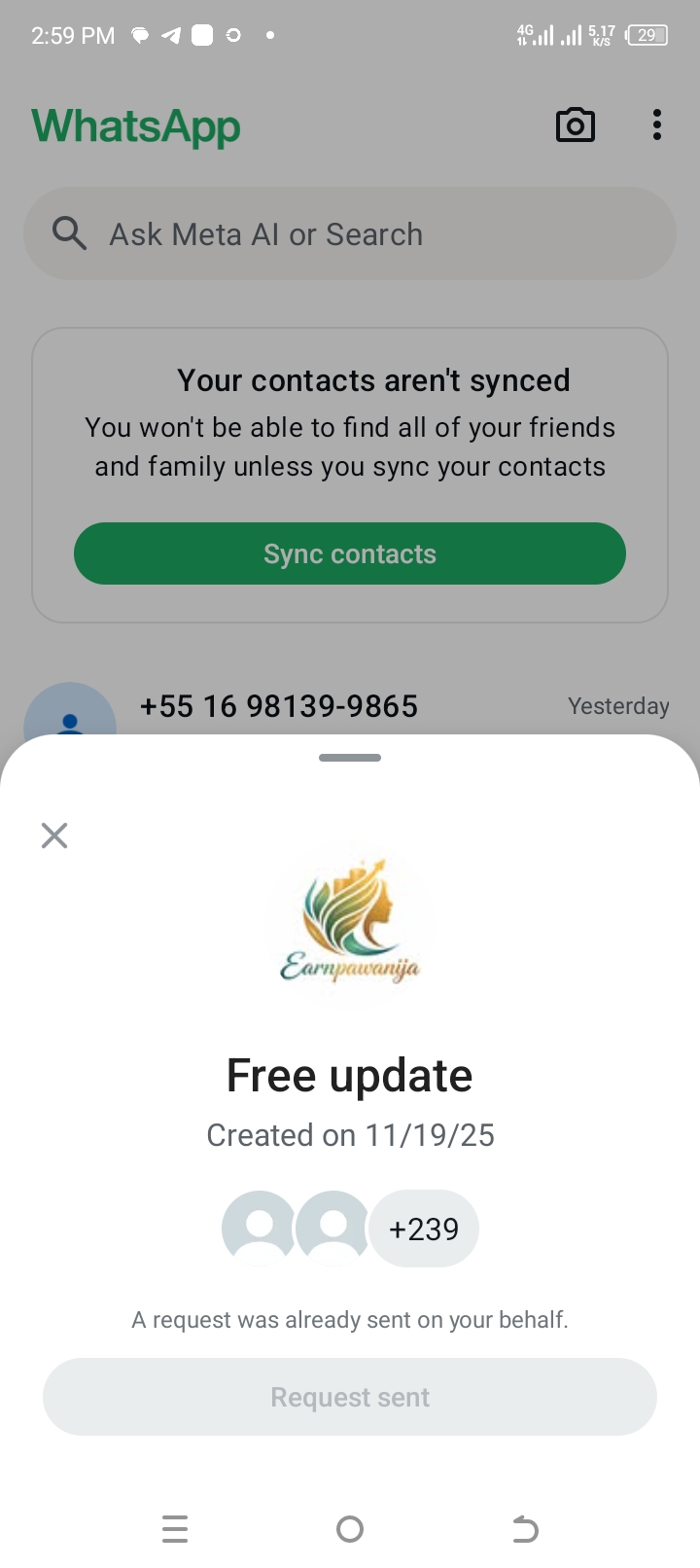Tap the system back button

tap(525, 1529)
